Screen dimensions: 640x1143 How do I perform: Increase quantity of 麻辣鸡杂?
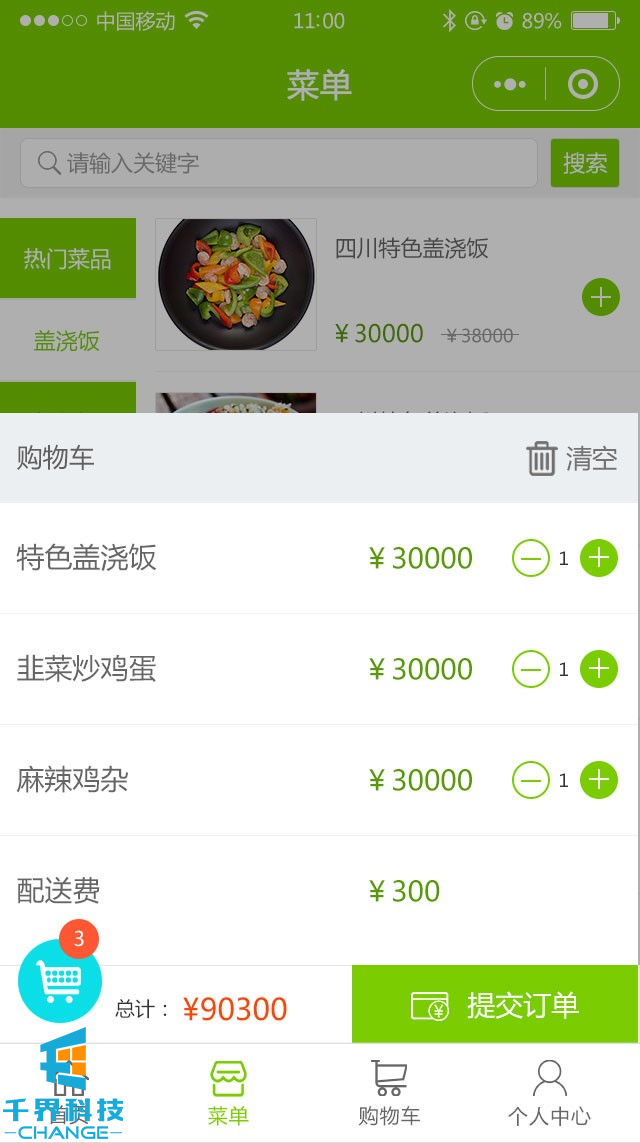[x=599, y=780]
